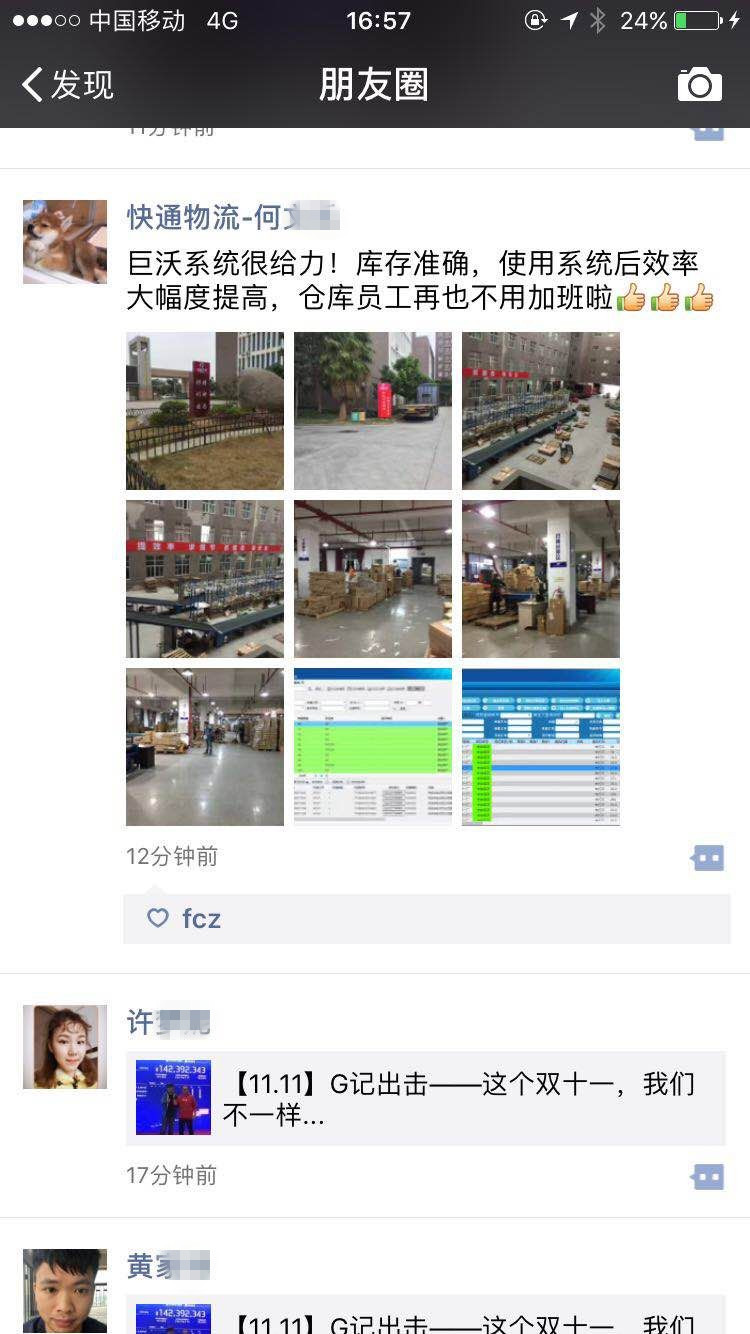View the green spreadsheet screenshot photo
This screenshot has width=750, height=1334.
coord(373,747)
